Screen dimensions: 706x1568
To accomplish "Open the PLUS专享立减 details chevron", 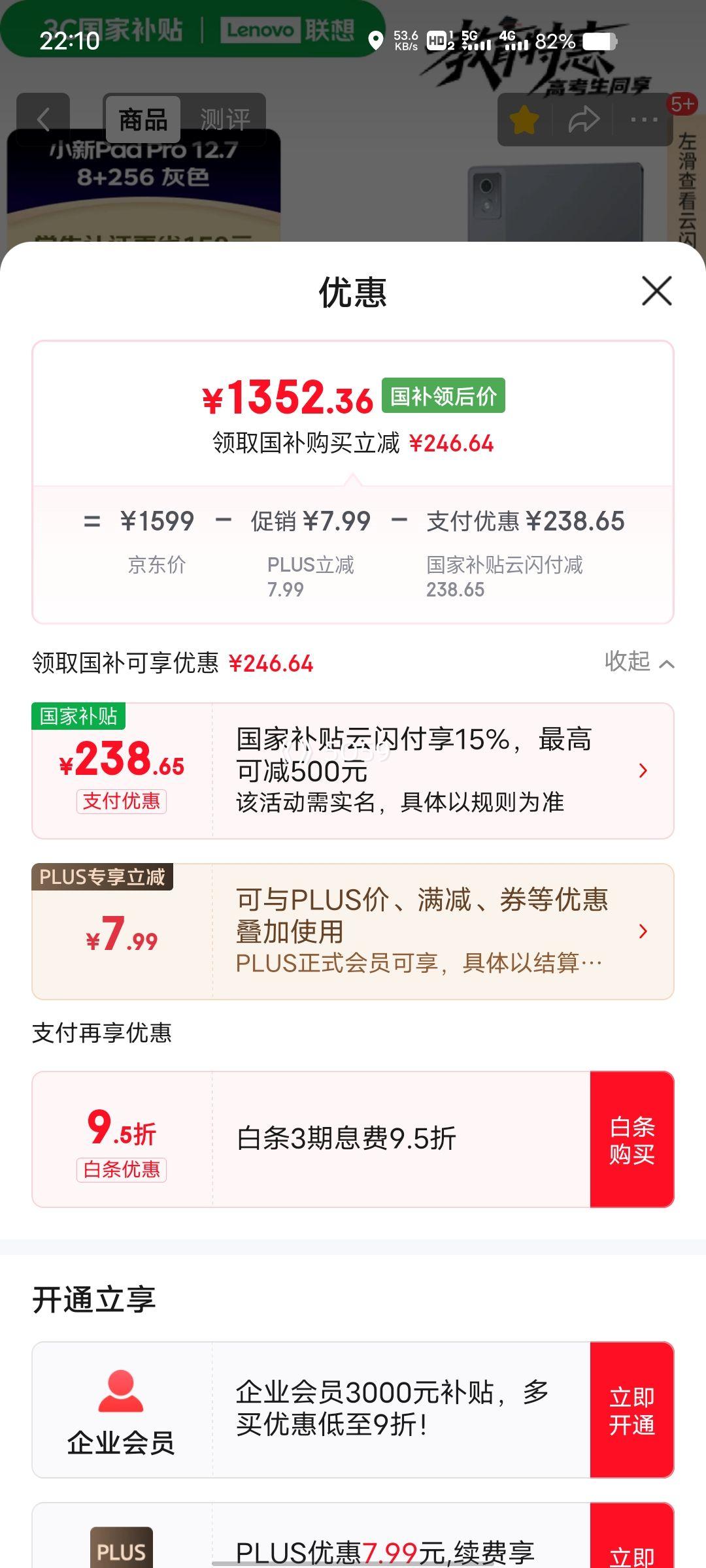I will point(643,931).
